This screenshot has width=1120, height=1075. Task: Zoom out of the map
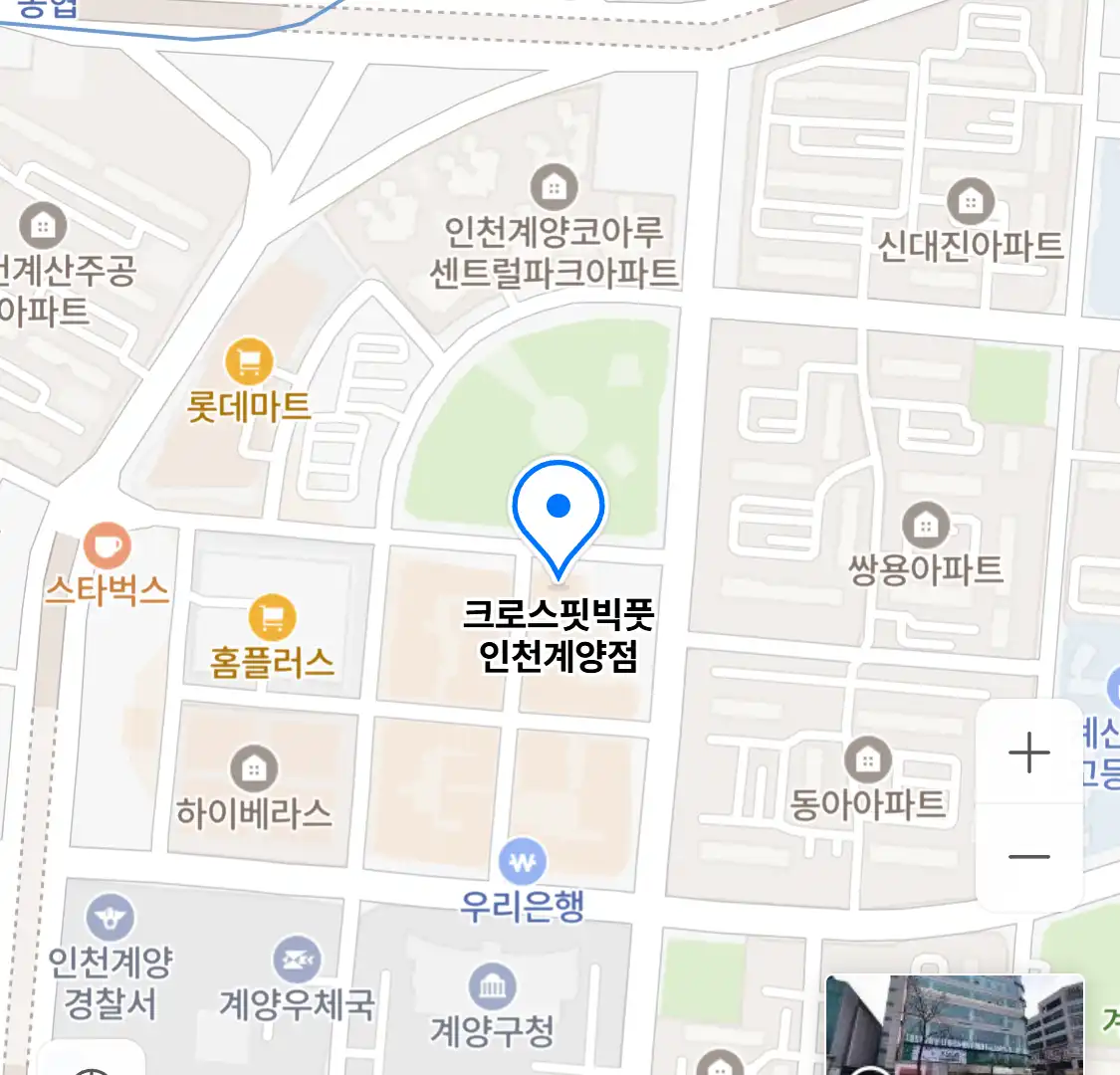coord(1029,857)
